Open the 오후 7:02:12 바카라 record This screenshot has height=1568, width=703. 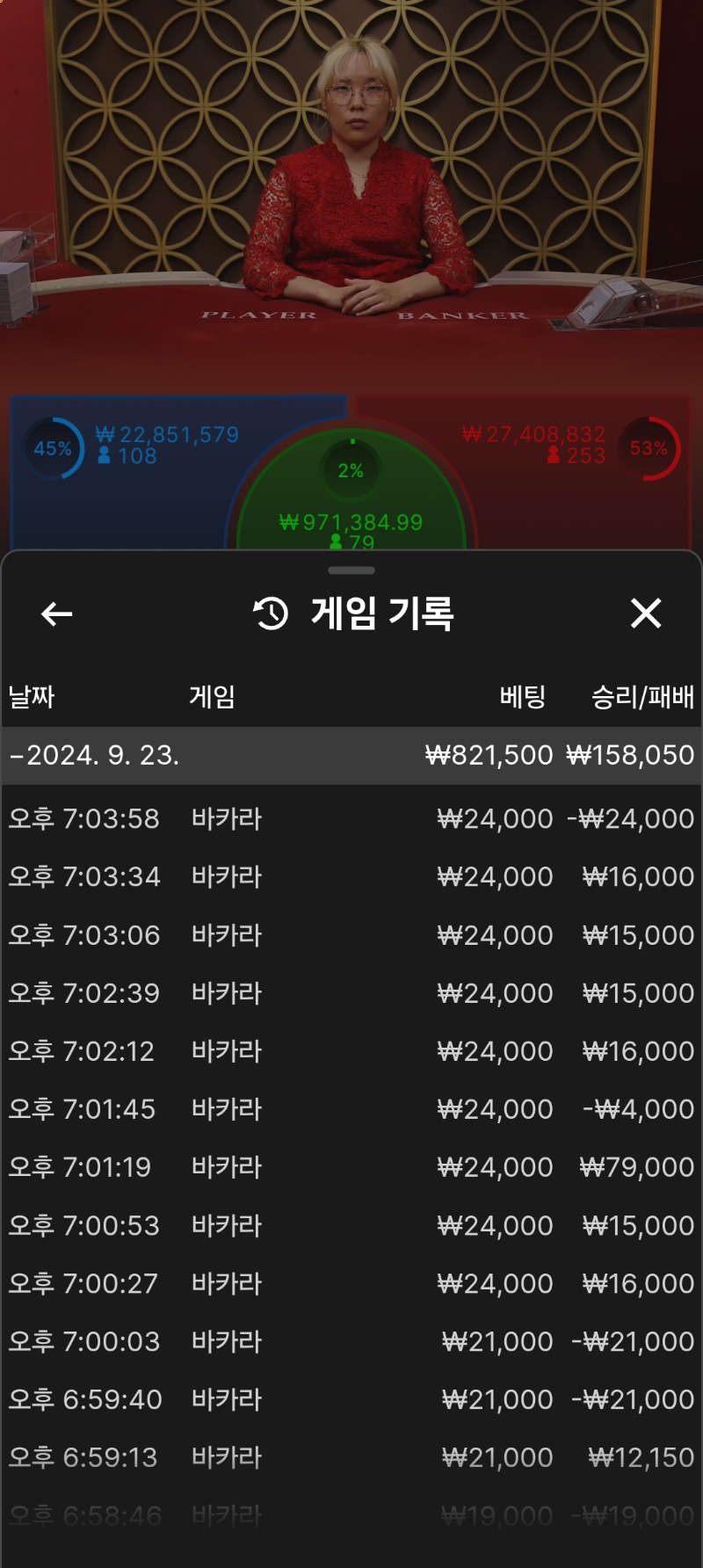[x=351, y=1050]
